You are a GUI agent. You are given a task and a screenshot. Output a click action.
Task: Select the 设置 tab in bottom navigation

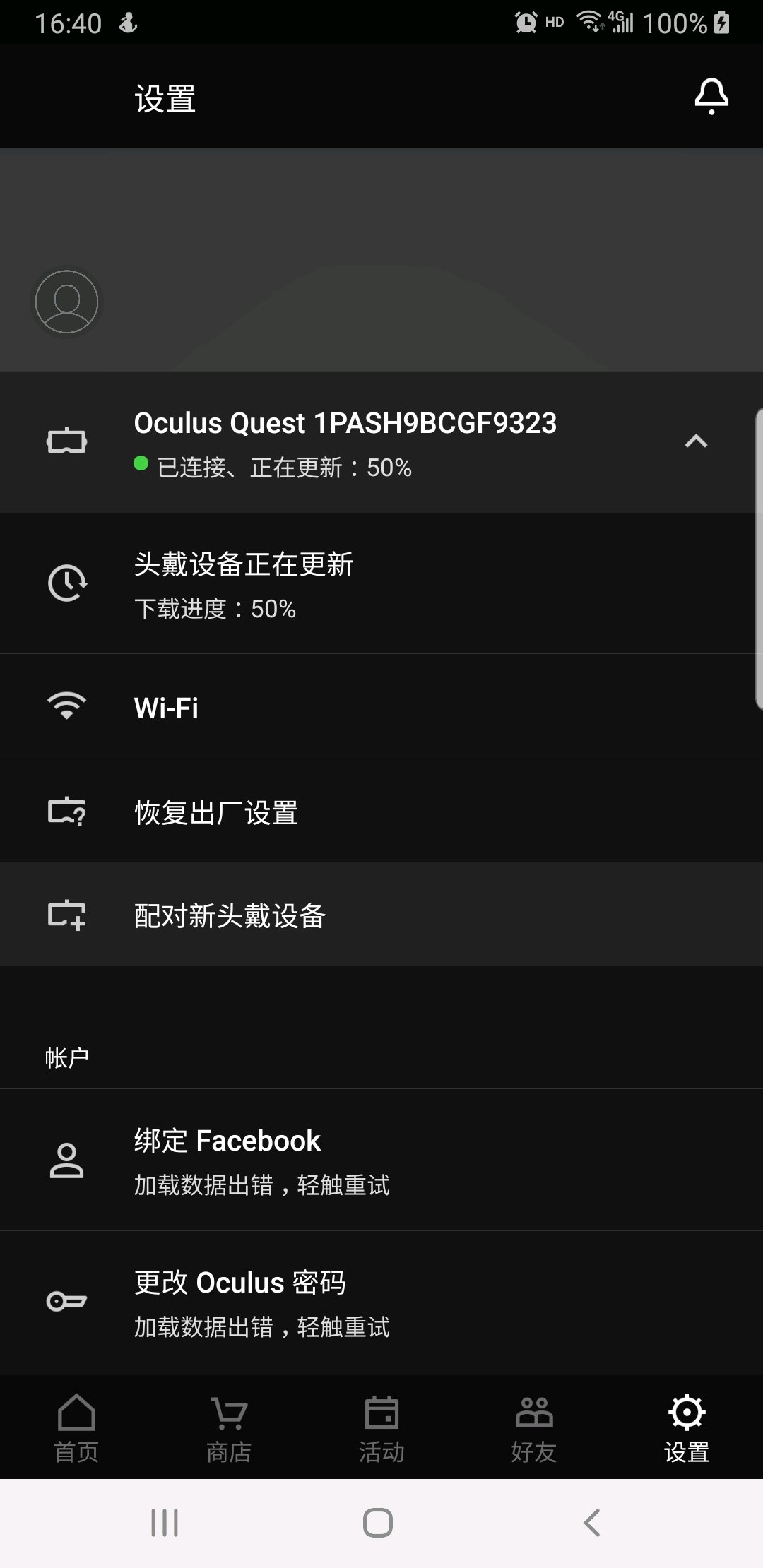(687, 1427)
